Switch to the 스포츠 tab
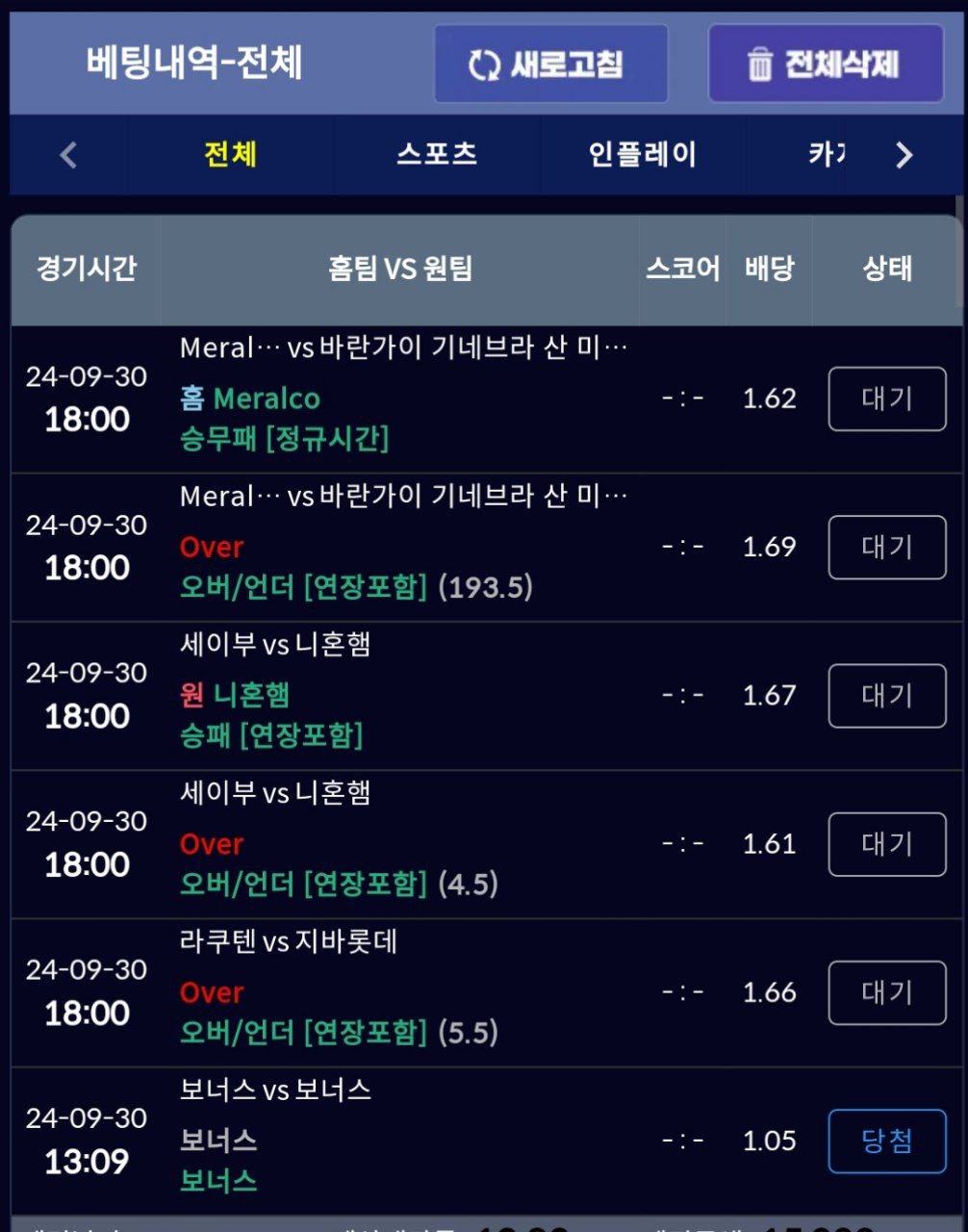Image resolution: width=968 pixels, height=1232 pixels. coord(437,154)
